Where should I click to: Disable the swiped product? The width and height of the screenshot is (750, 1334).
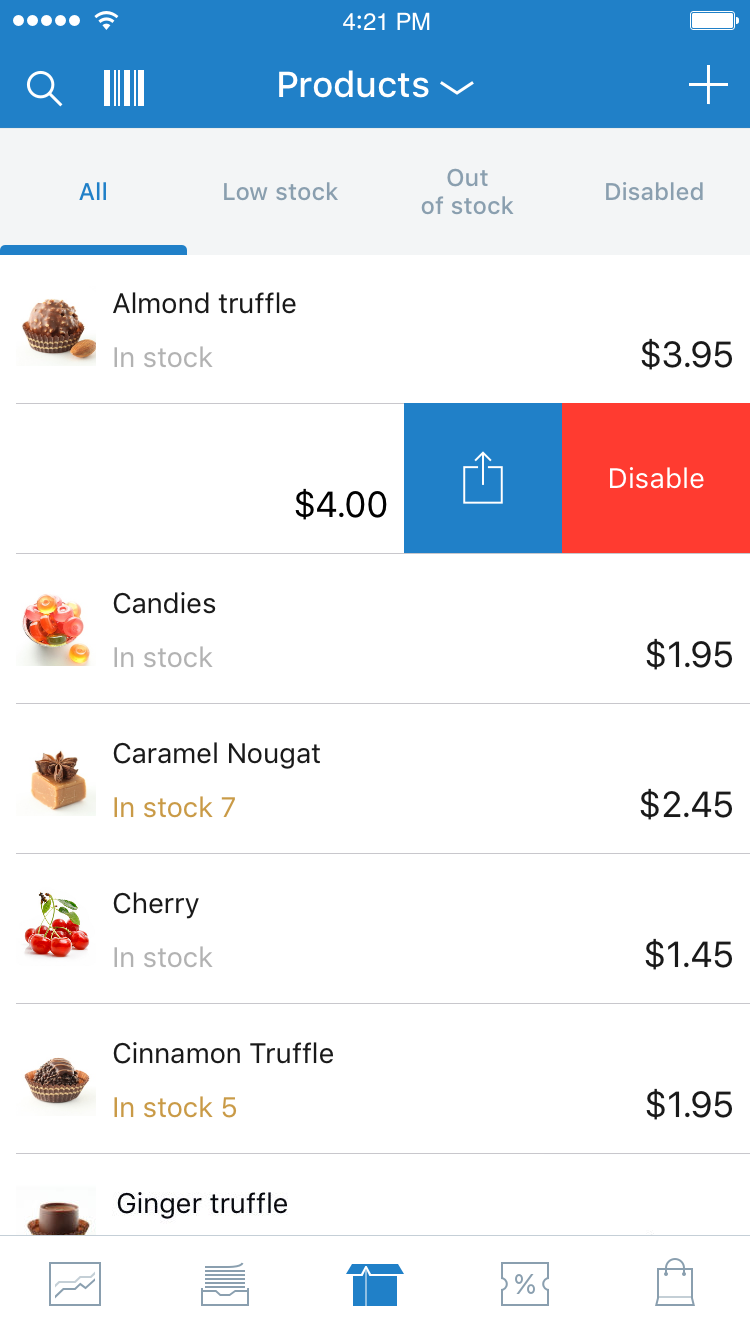(656, 478)
